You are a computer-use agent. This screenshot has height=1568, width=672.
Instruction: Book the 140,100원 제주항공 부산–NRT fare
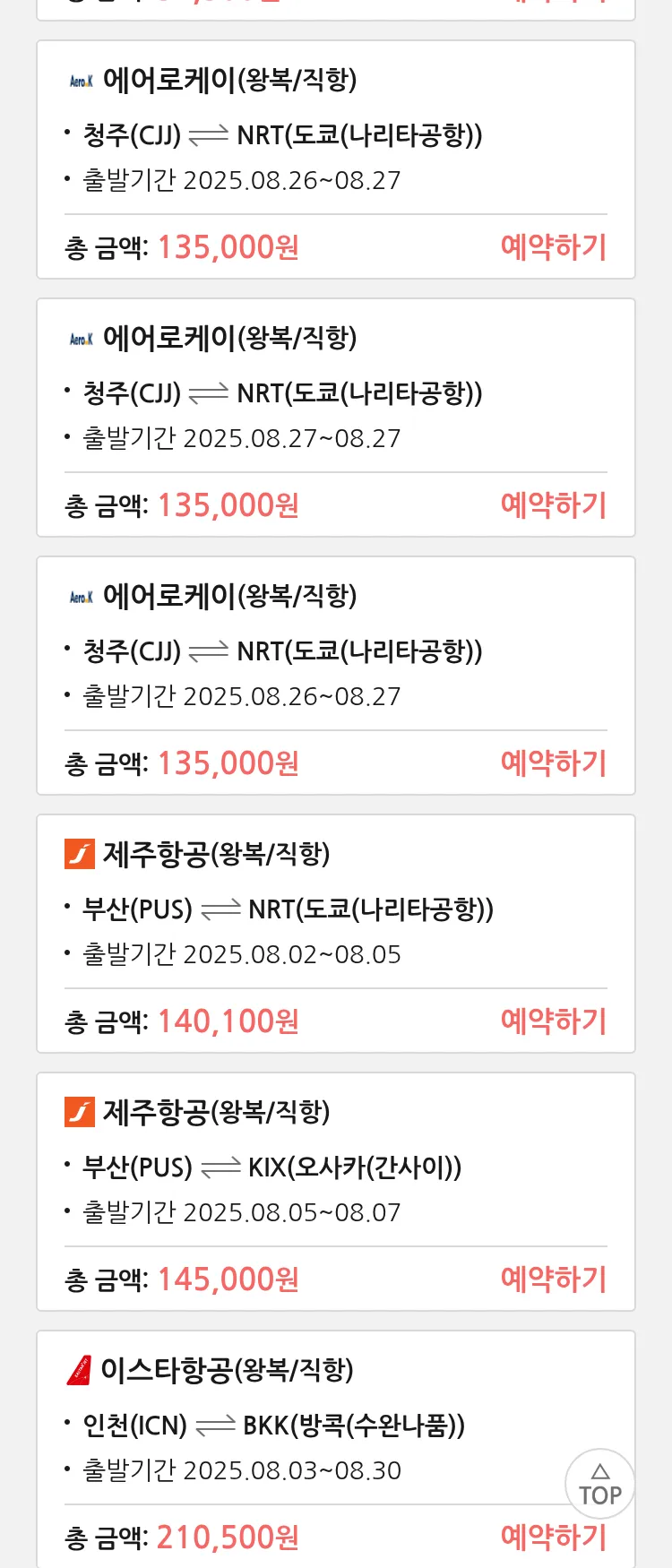pyautogui.click(x=553, y=1021)
